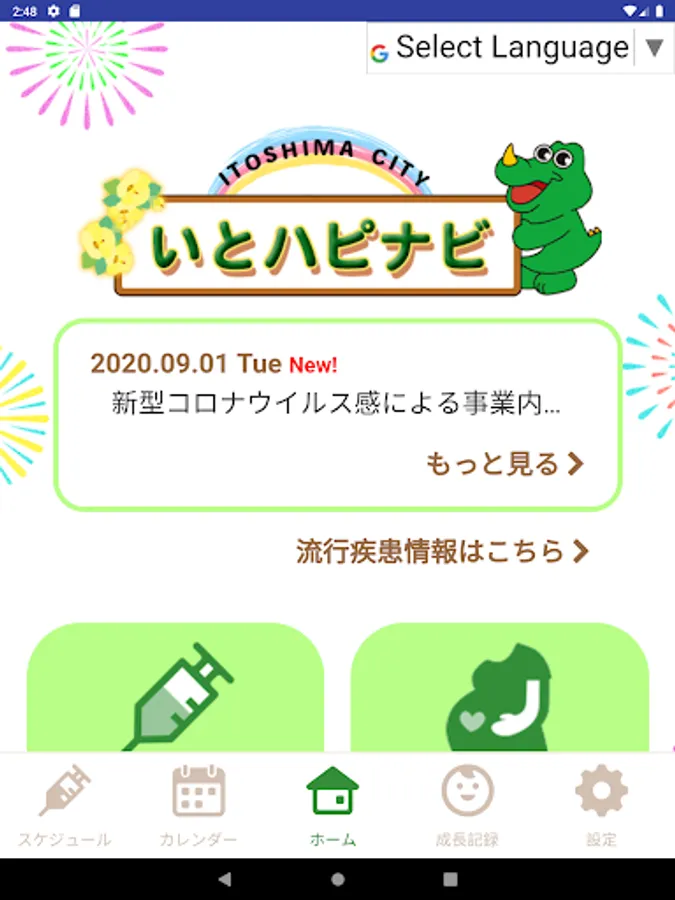Open the syringe vaccination card
Image resolution: width=675 pixels, height=900 pixels.
coord(176,690)
